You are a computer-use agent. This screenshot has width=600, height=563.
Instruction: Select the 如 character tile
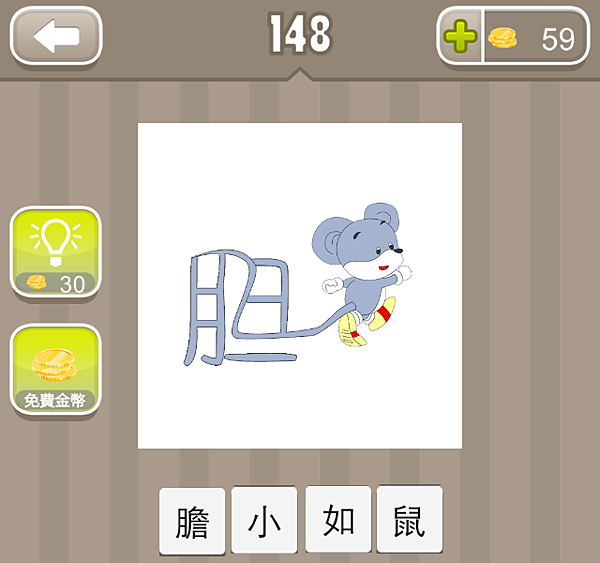[337, 520]
